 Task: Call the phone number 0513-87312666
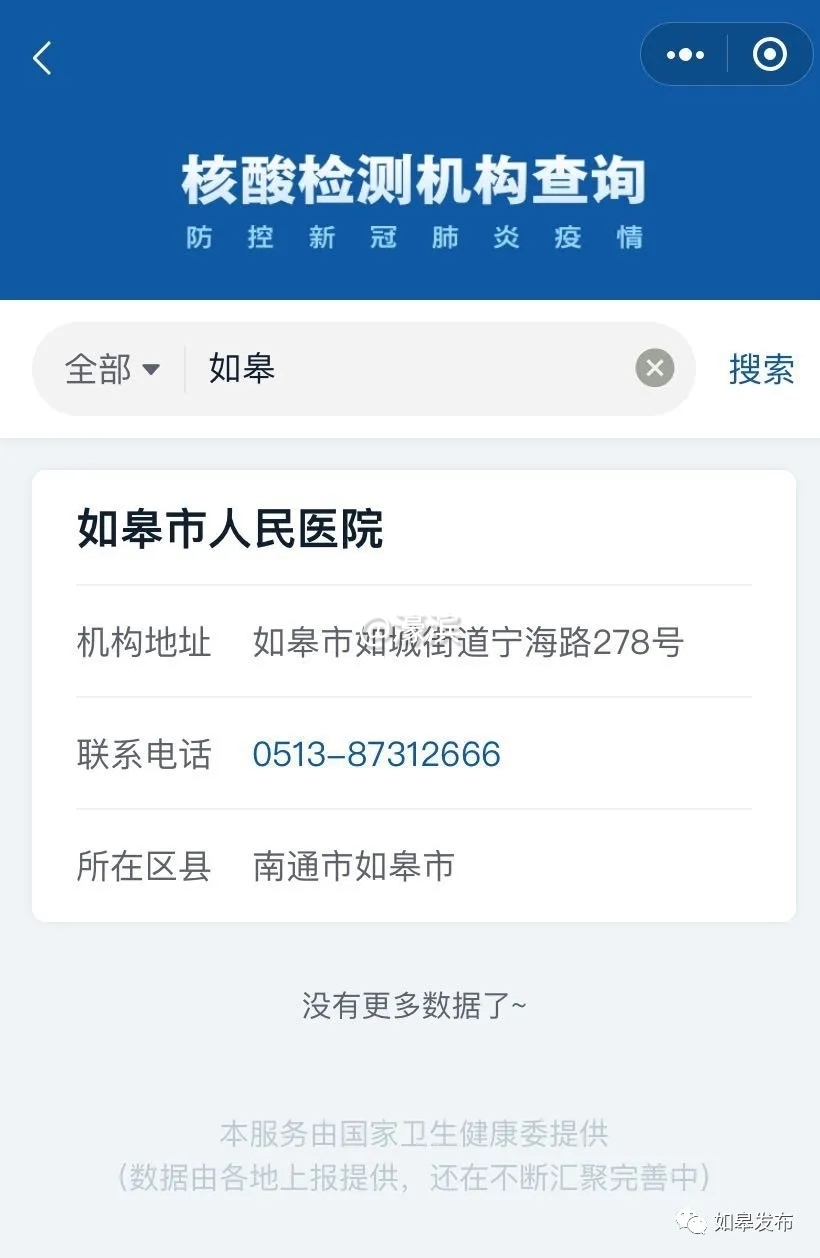[376, 754]
